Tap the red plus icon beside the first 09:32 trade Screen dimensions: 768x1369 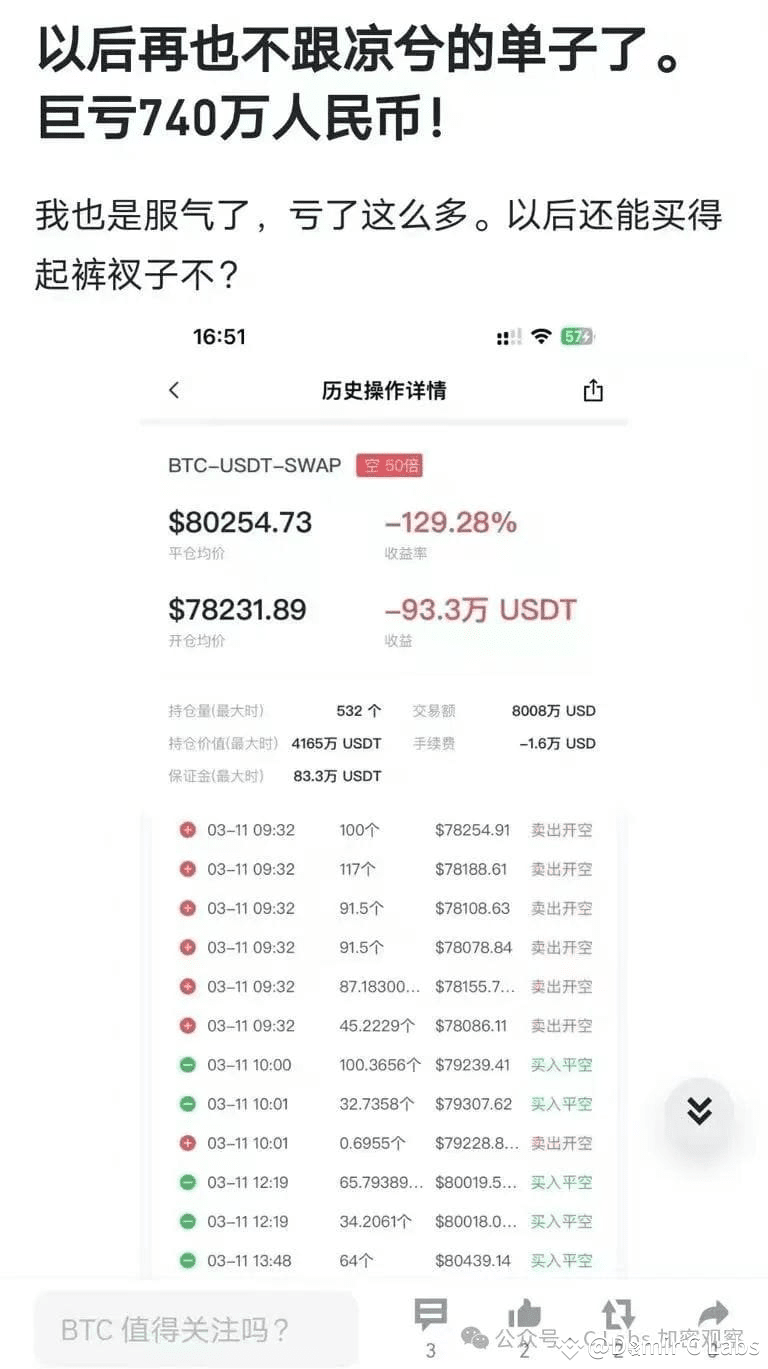pos(187,829)
